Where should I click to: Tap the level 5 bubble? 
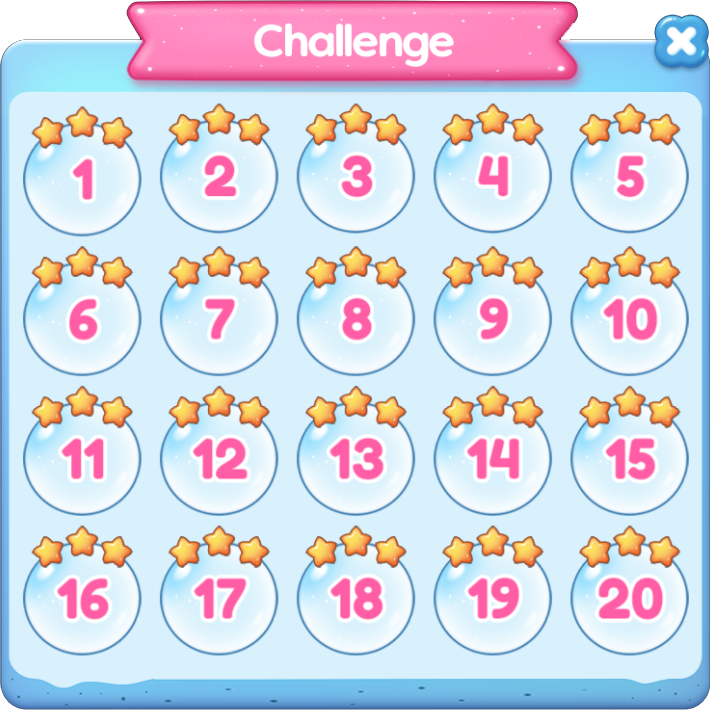[x=630, y=177]
